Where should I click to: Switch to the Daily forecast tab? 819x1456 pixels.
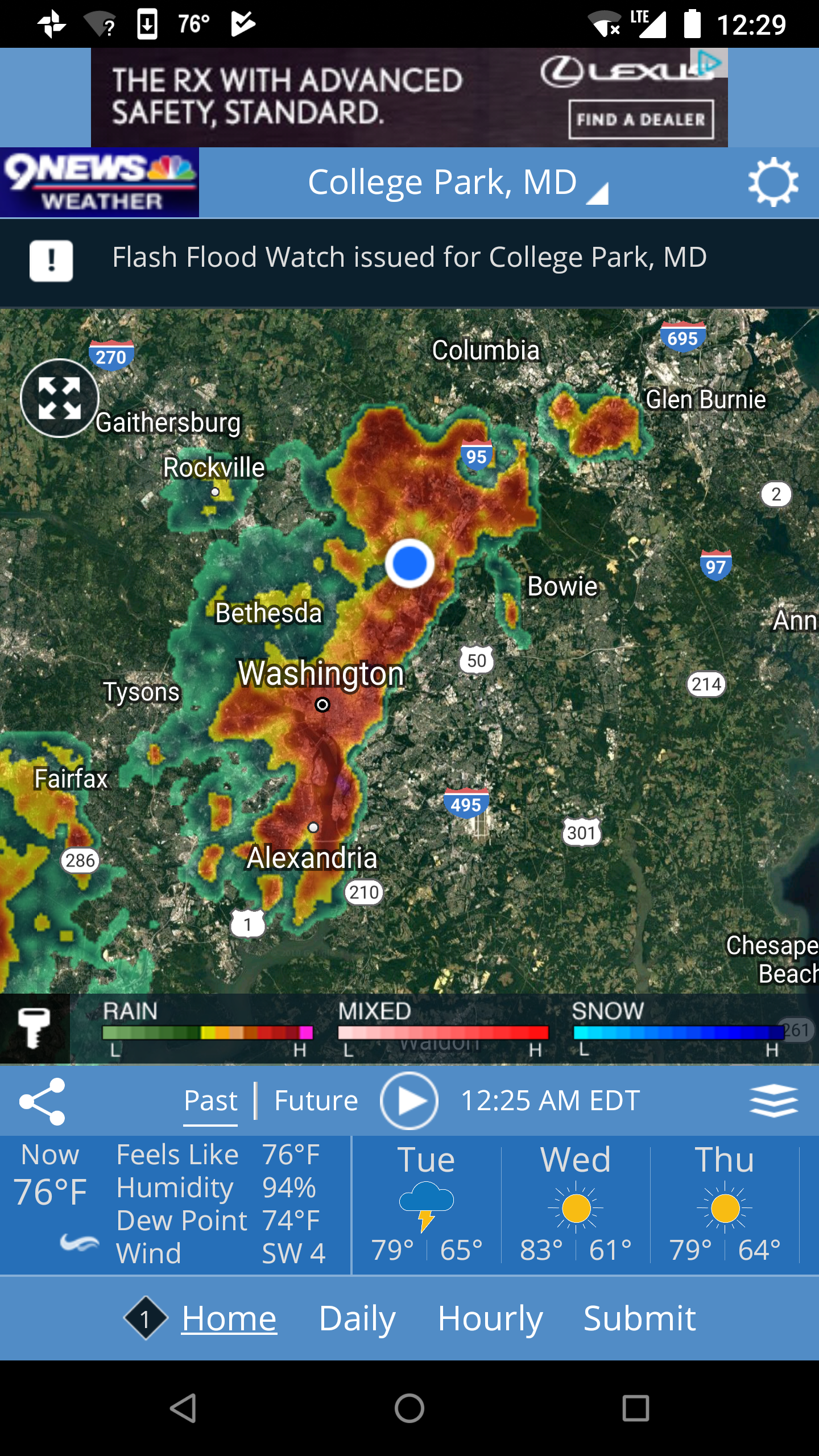pyautogui.click(x=357, y=1318)
